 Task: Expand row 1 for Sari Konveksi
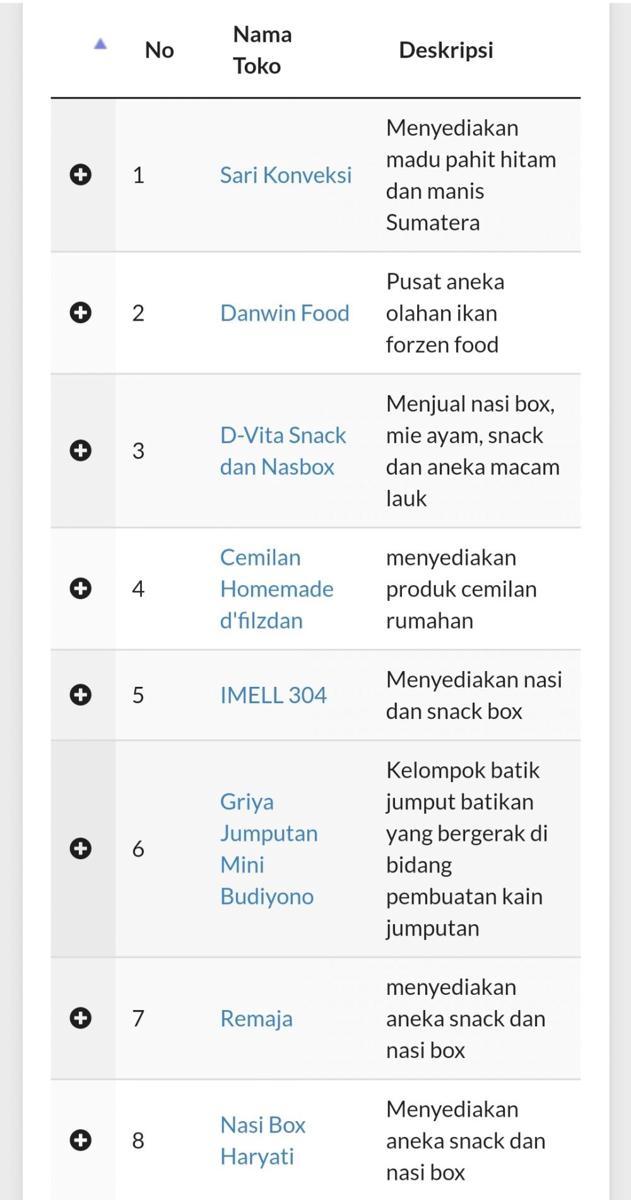[x=81, y=175]
